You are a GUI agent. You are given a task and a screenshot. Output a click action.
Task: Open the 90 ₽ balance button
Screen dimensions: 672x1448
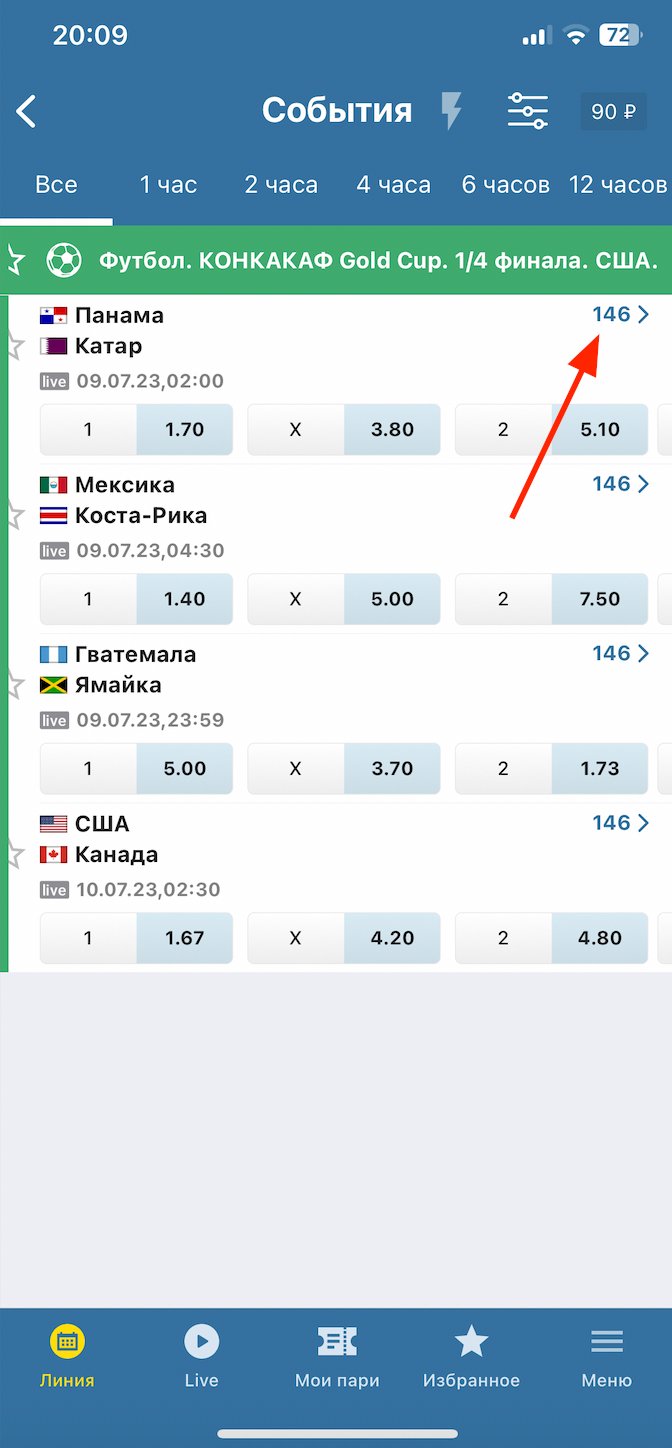pyautogui.click(x=612, y=111)
